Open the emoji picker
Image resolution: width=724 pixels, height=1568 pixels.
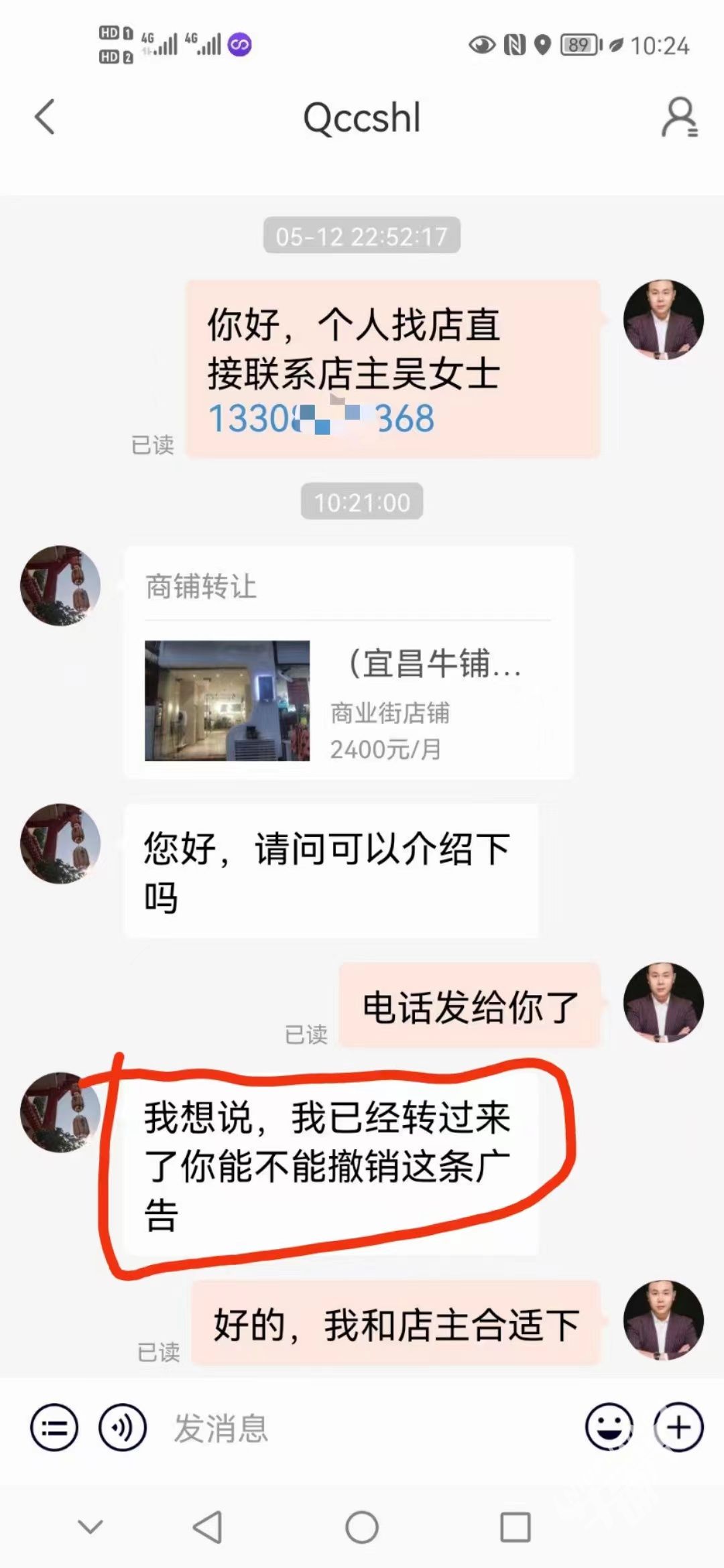[609, 1427]
